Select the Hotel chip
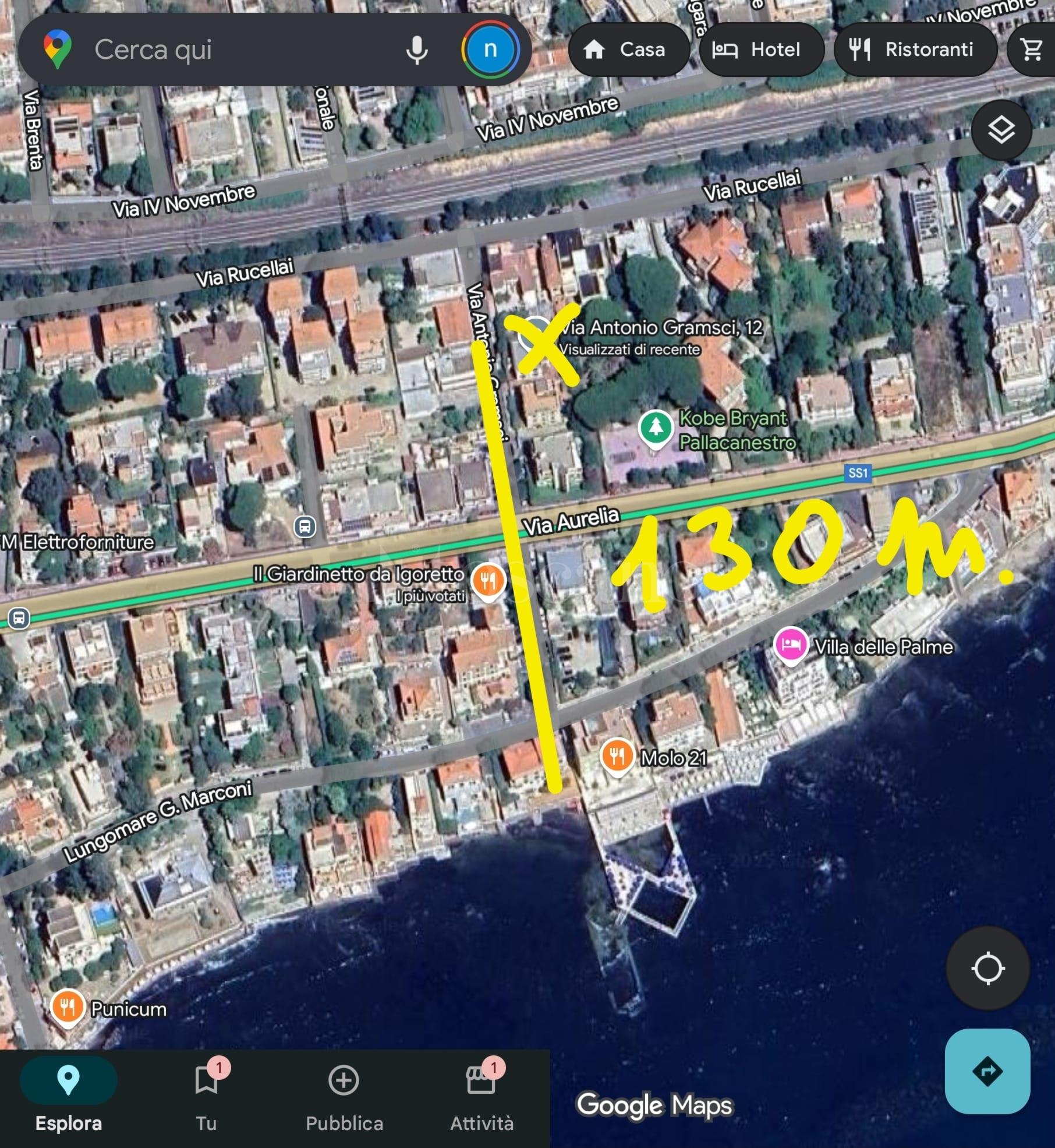This screenshot has height=1148, width=1055. pos(760,50)
